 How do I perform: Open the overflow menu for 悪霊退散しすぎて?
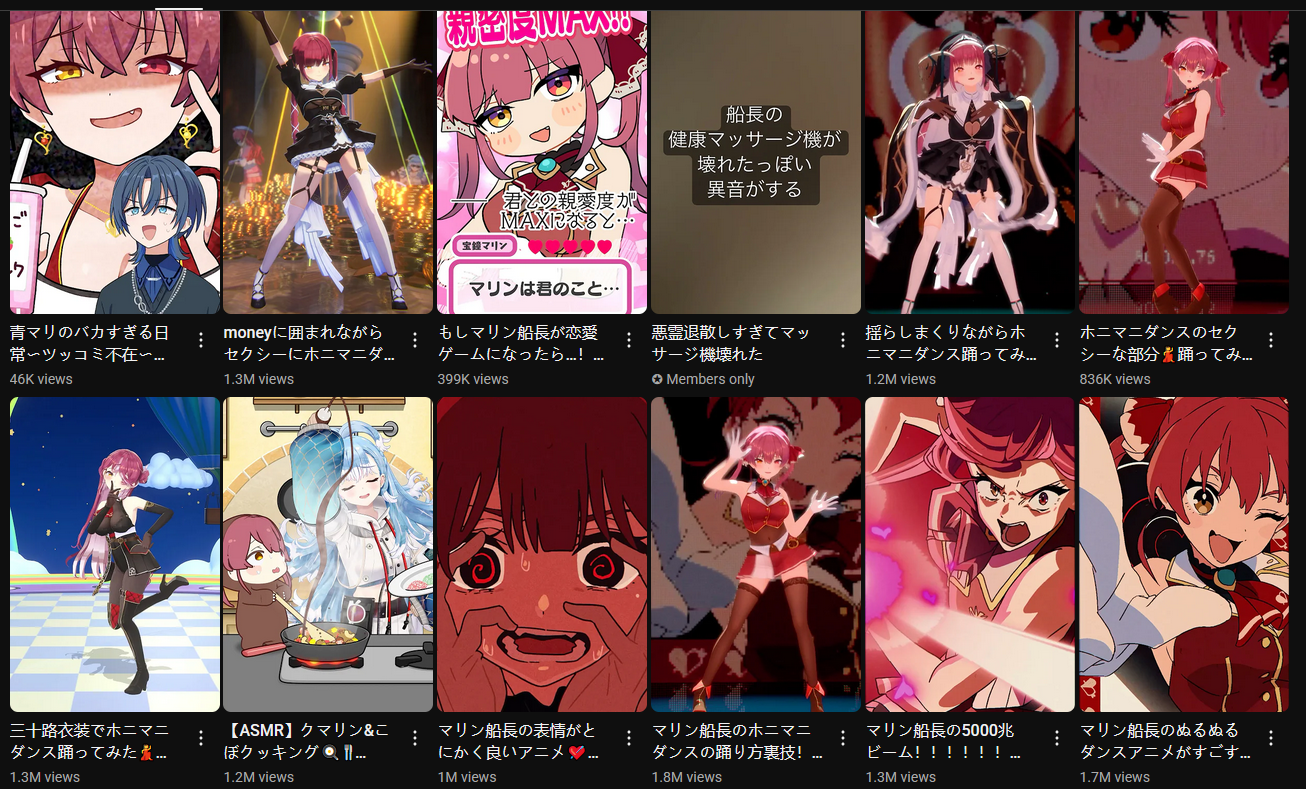coord(843,340)
